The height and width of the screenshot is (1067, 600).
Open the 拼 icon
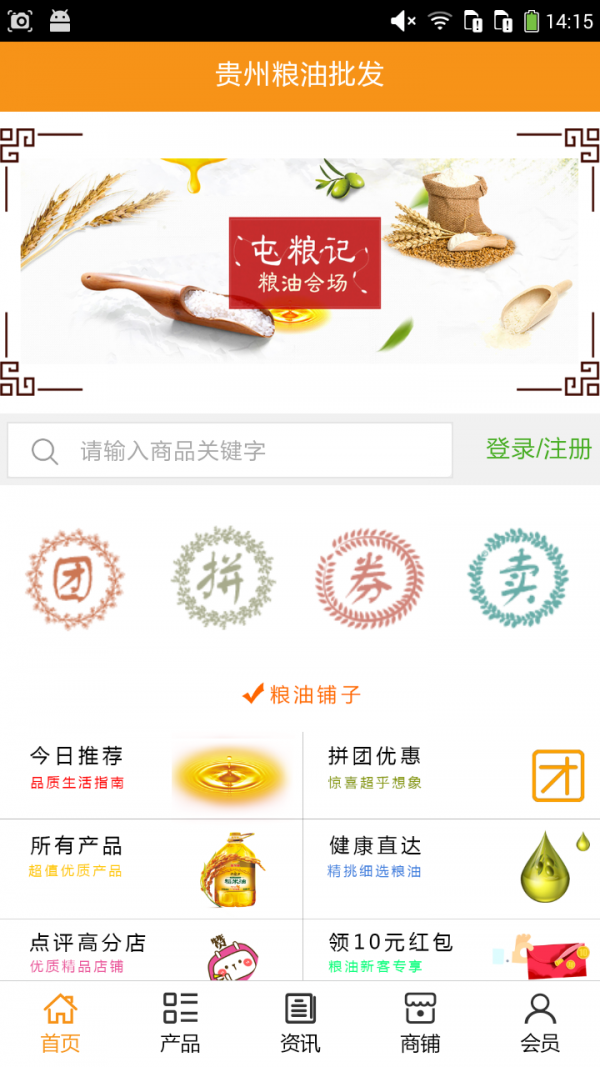(223, 580)
